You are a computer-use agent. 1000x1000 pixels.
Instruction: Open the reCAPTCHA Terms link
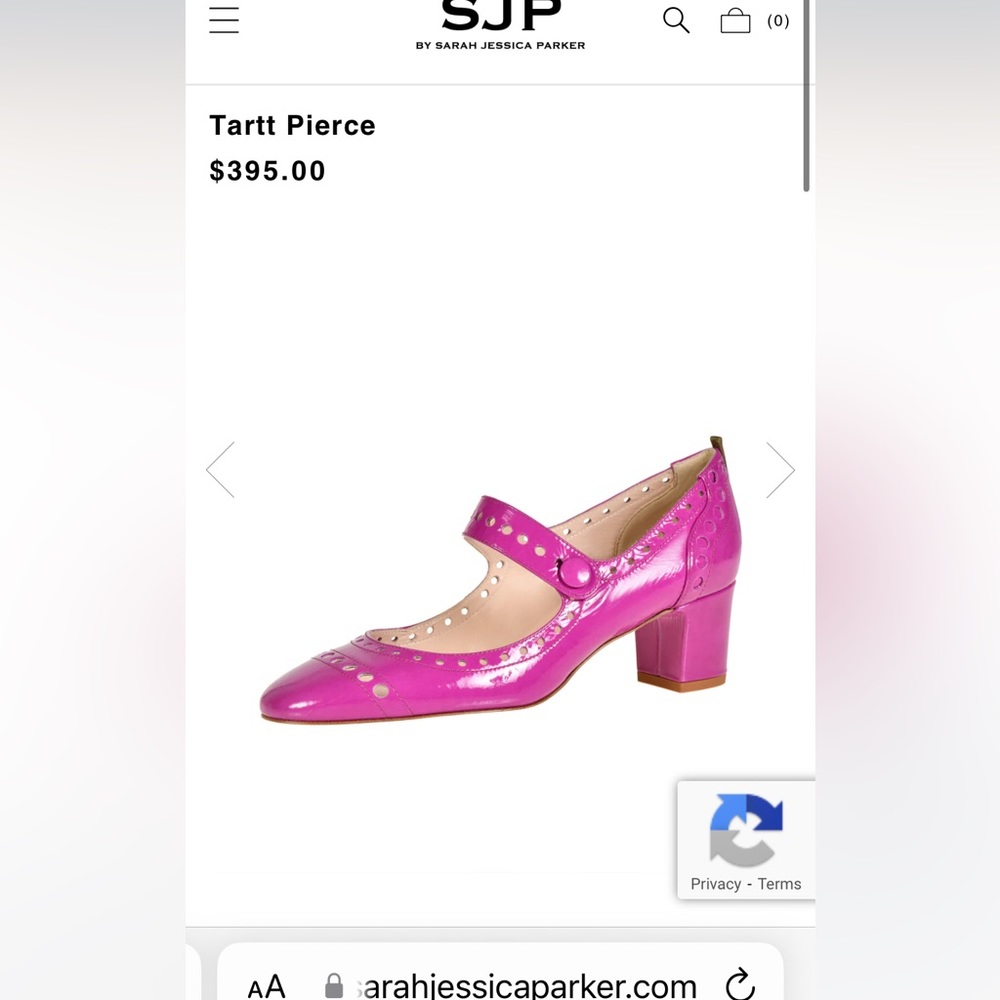coord(779,884)
